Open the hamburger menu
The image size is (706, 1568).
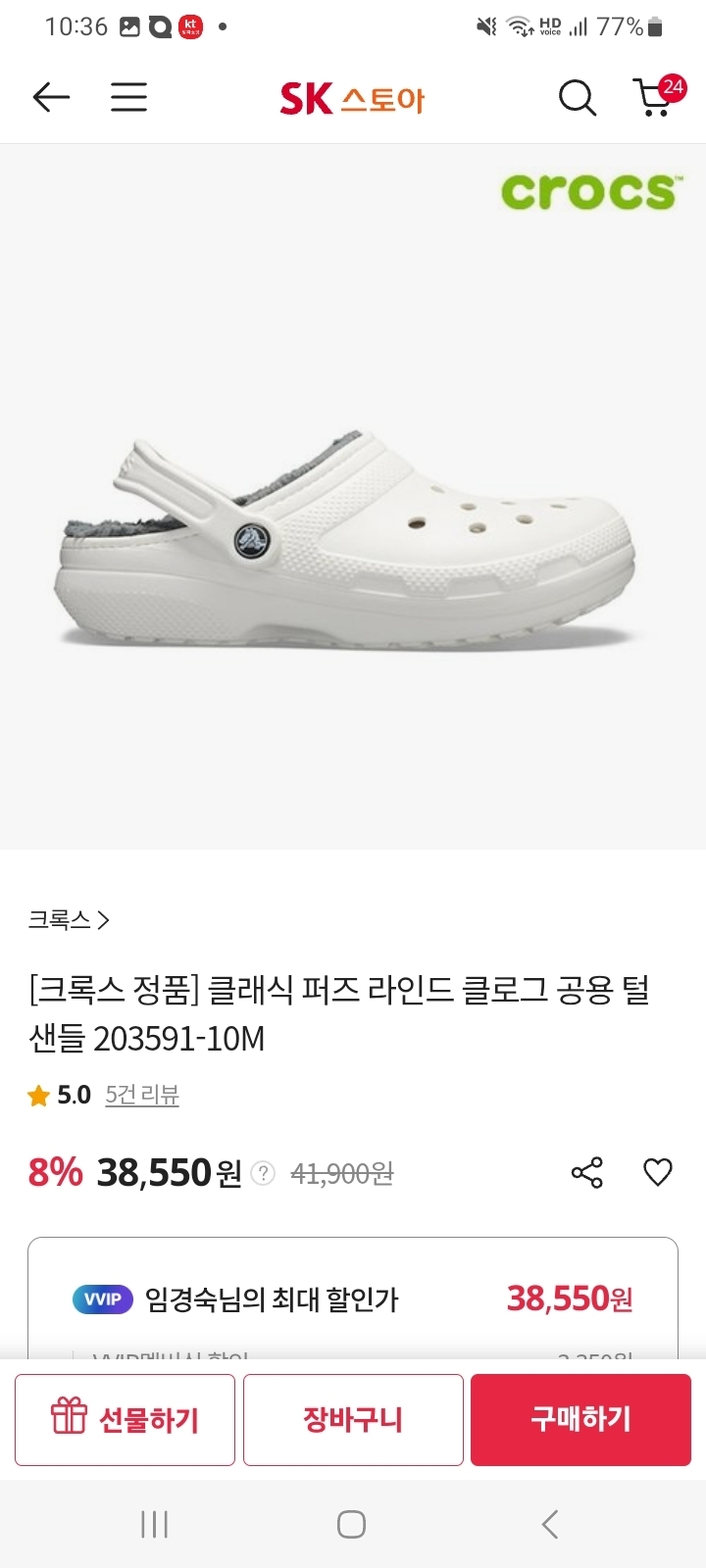[x=128, y=97]
